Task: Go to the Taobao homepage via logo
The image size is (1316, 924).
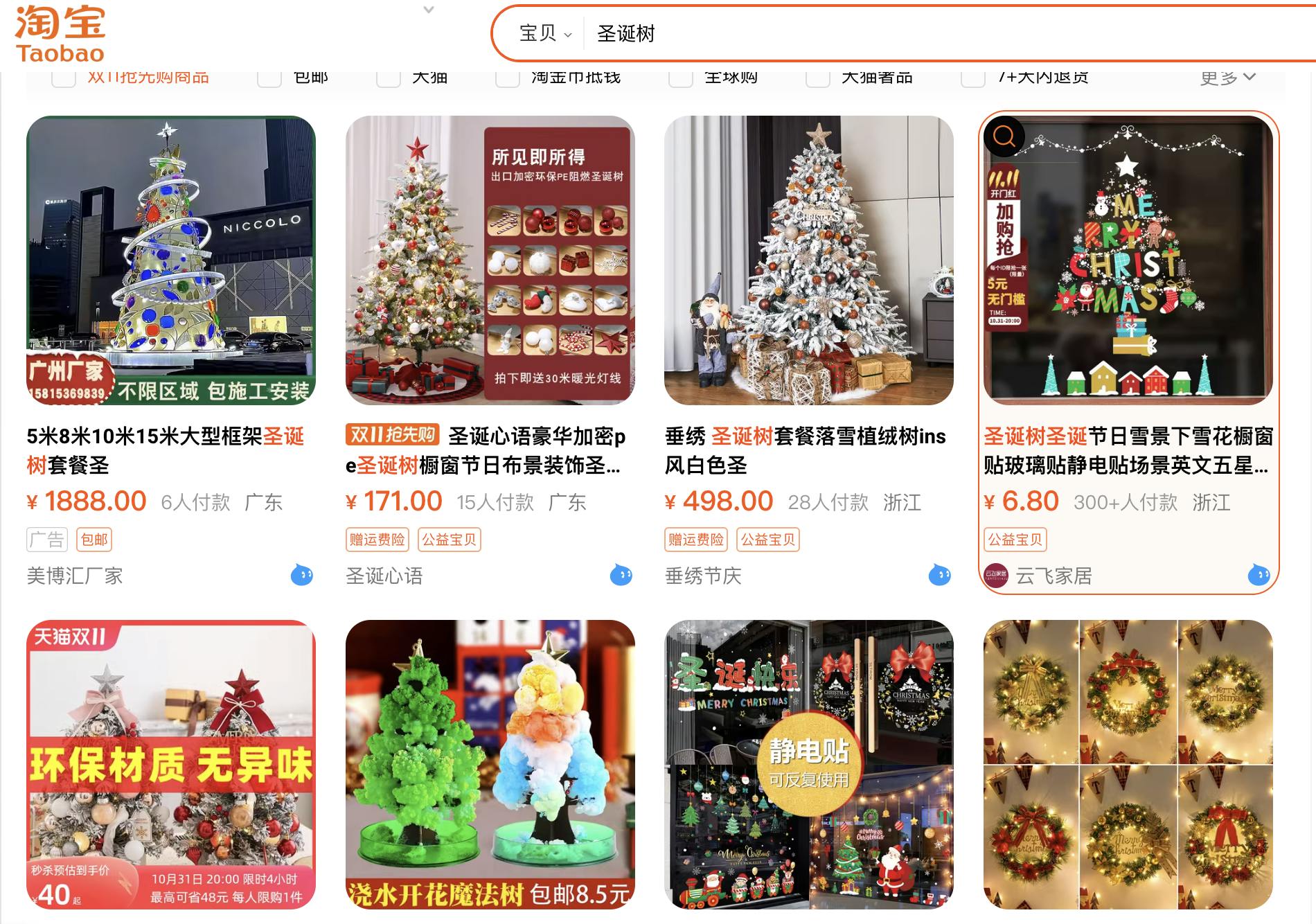Action: click(x=60, y=35)
